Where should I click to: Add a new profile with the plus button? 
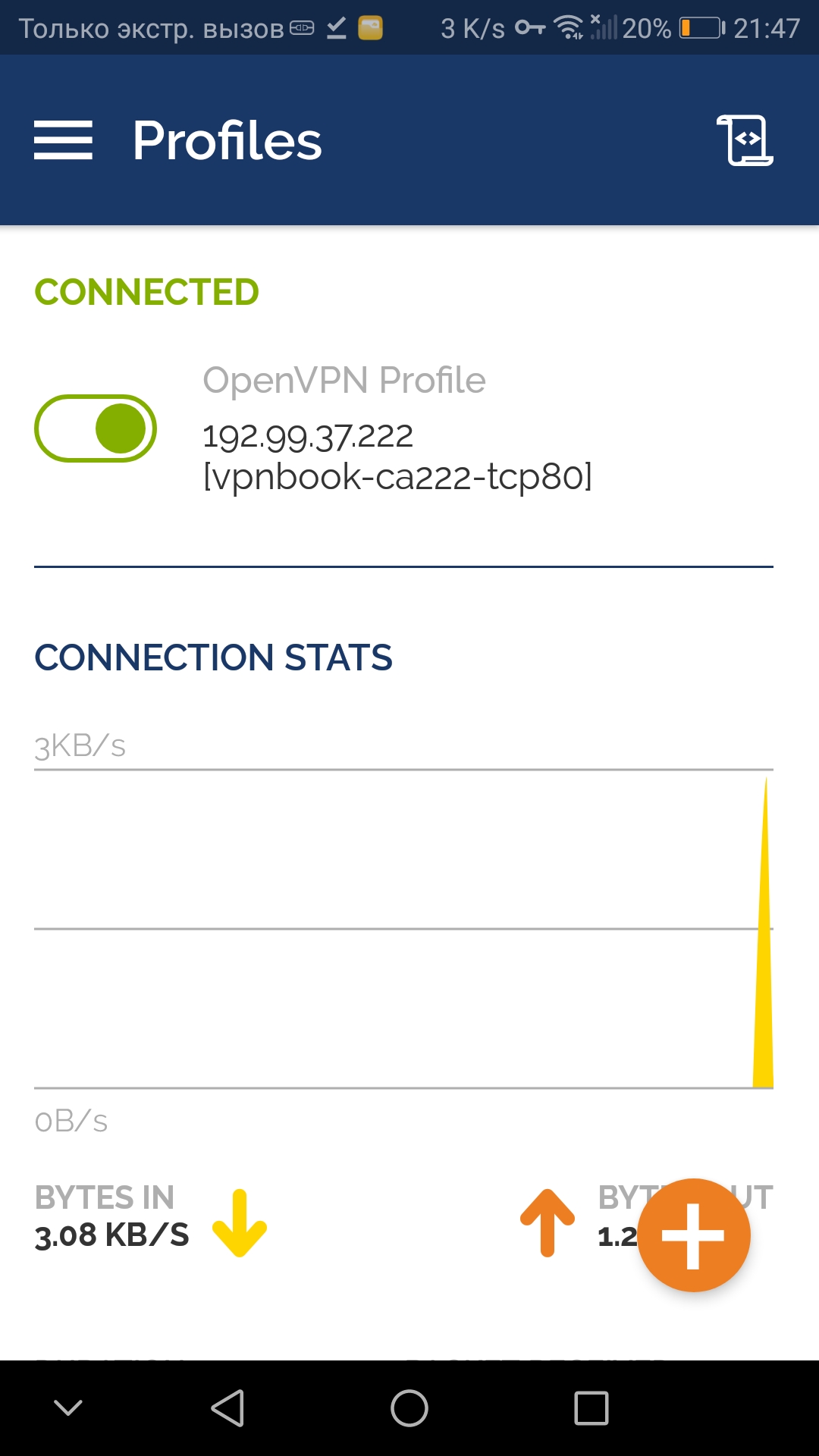click(694, 1235)
